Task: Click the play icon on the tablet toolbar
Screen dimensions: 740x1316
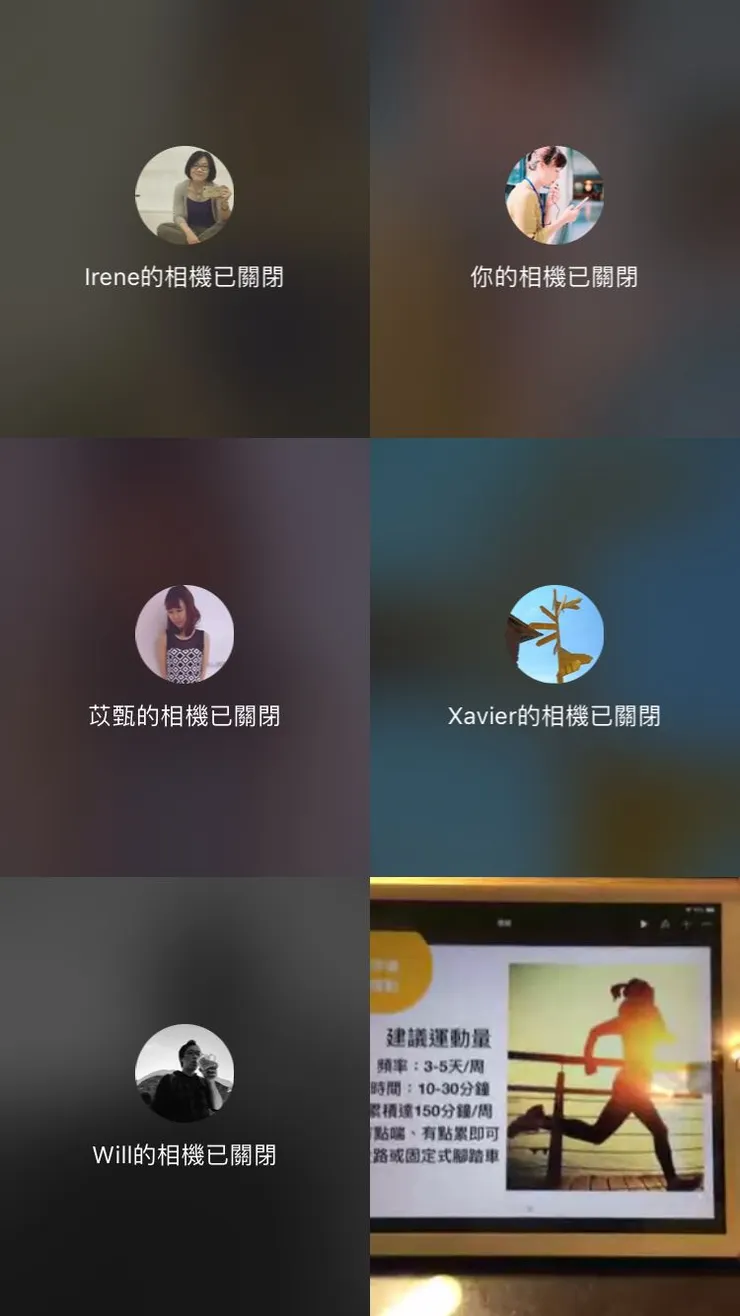Action: point(642,924)
